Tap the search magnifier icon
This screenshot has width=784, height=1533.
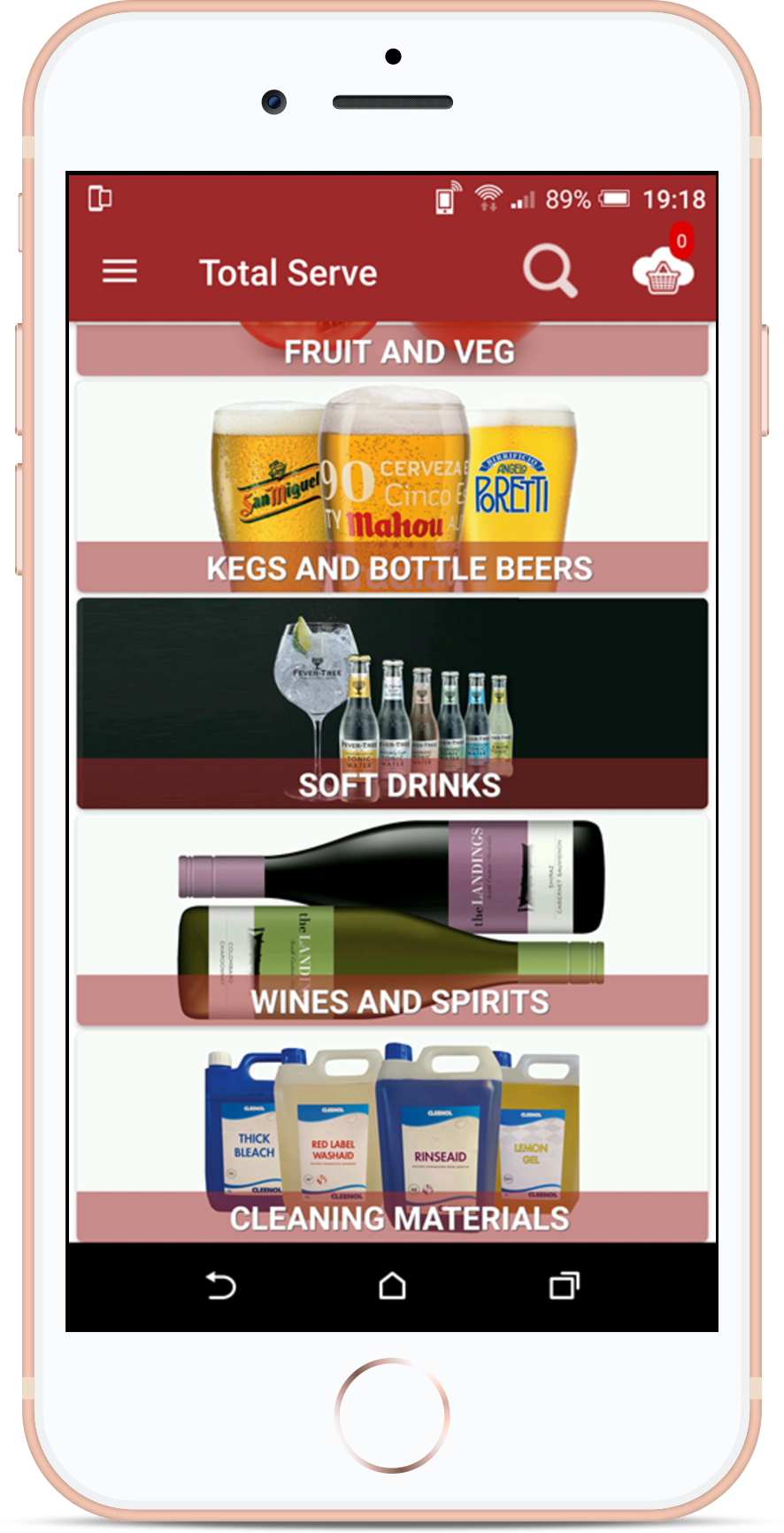(x=550, y=270)
